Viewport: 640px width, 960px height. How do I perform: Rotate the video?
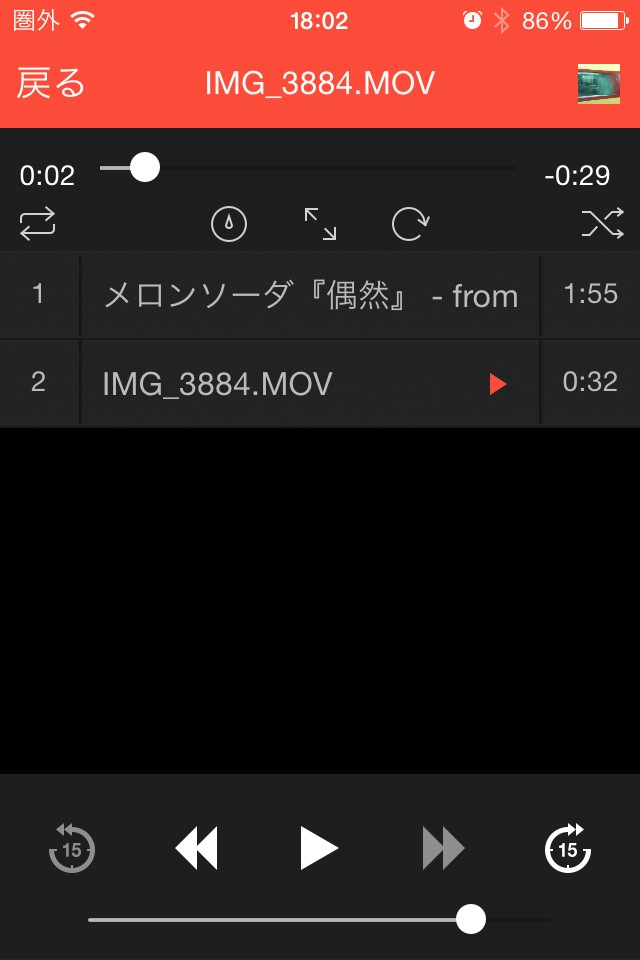point(409,224)
